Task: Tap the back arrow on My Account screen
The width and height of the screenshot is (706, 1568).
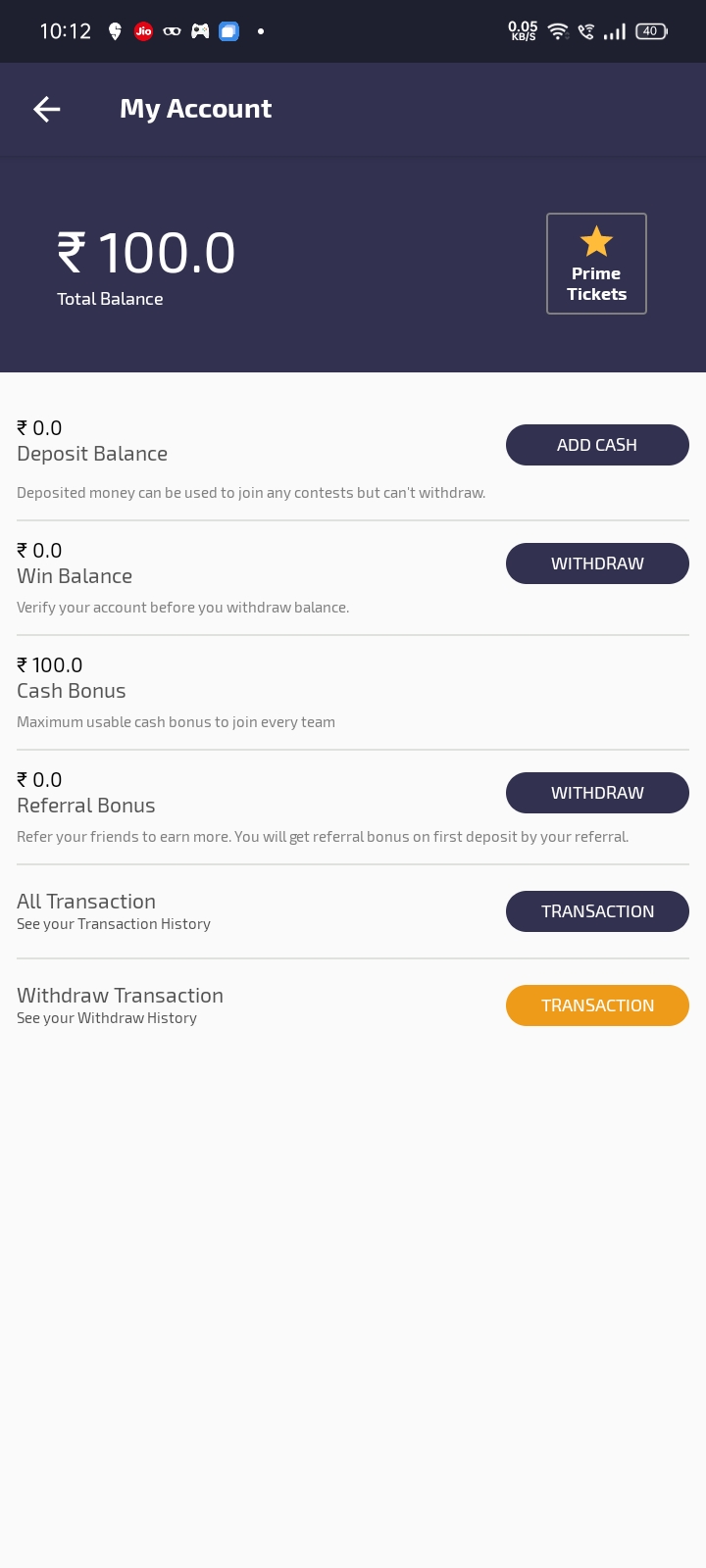Action: coord(47,109)
